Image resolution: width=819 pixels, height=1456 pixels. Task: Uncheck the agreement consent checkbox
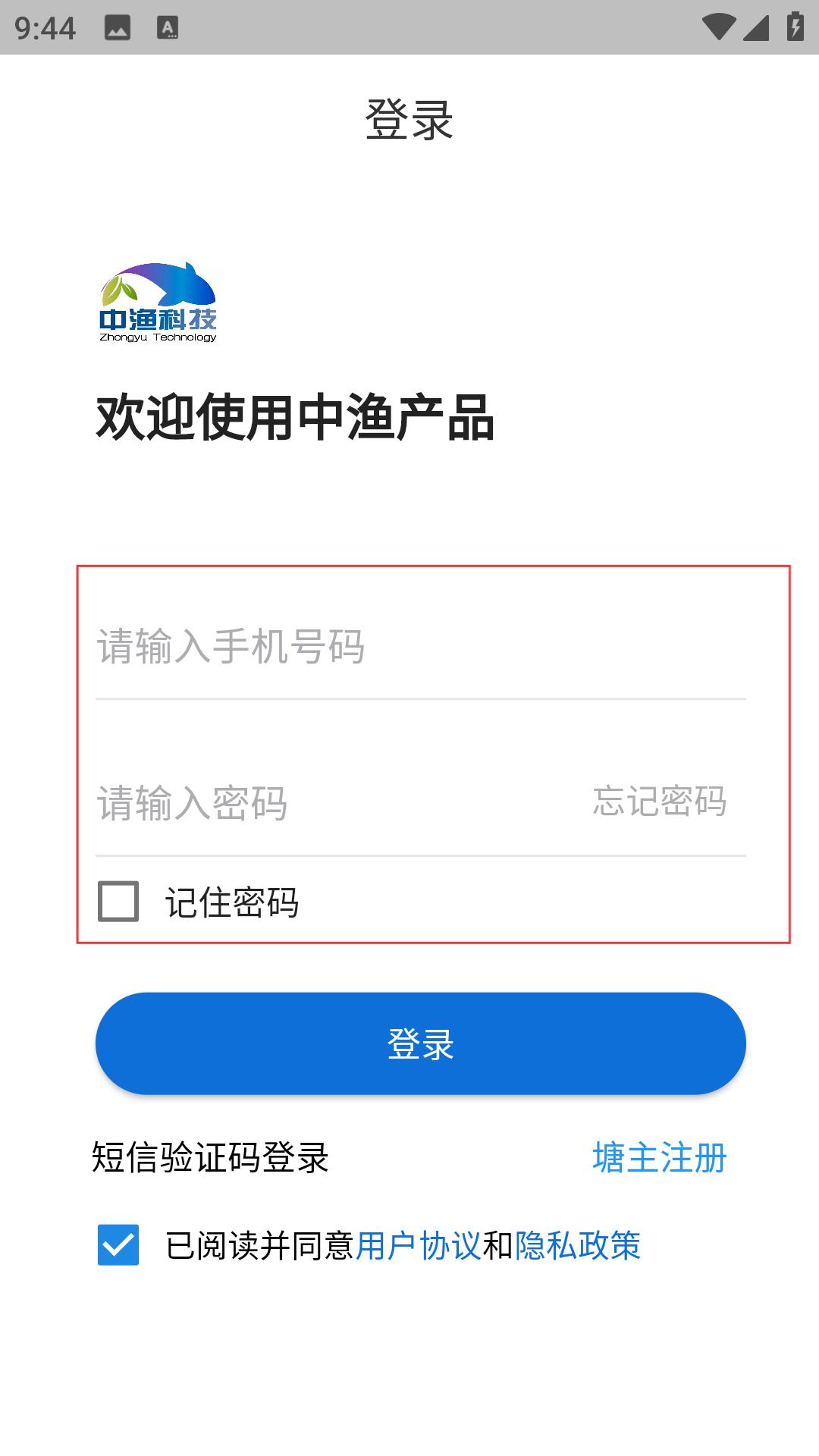(x=118, y=1244)
